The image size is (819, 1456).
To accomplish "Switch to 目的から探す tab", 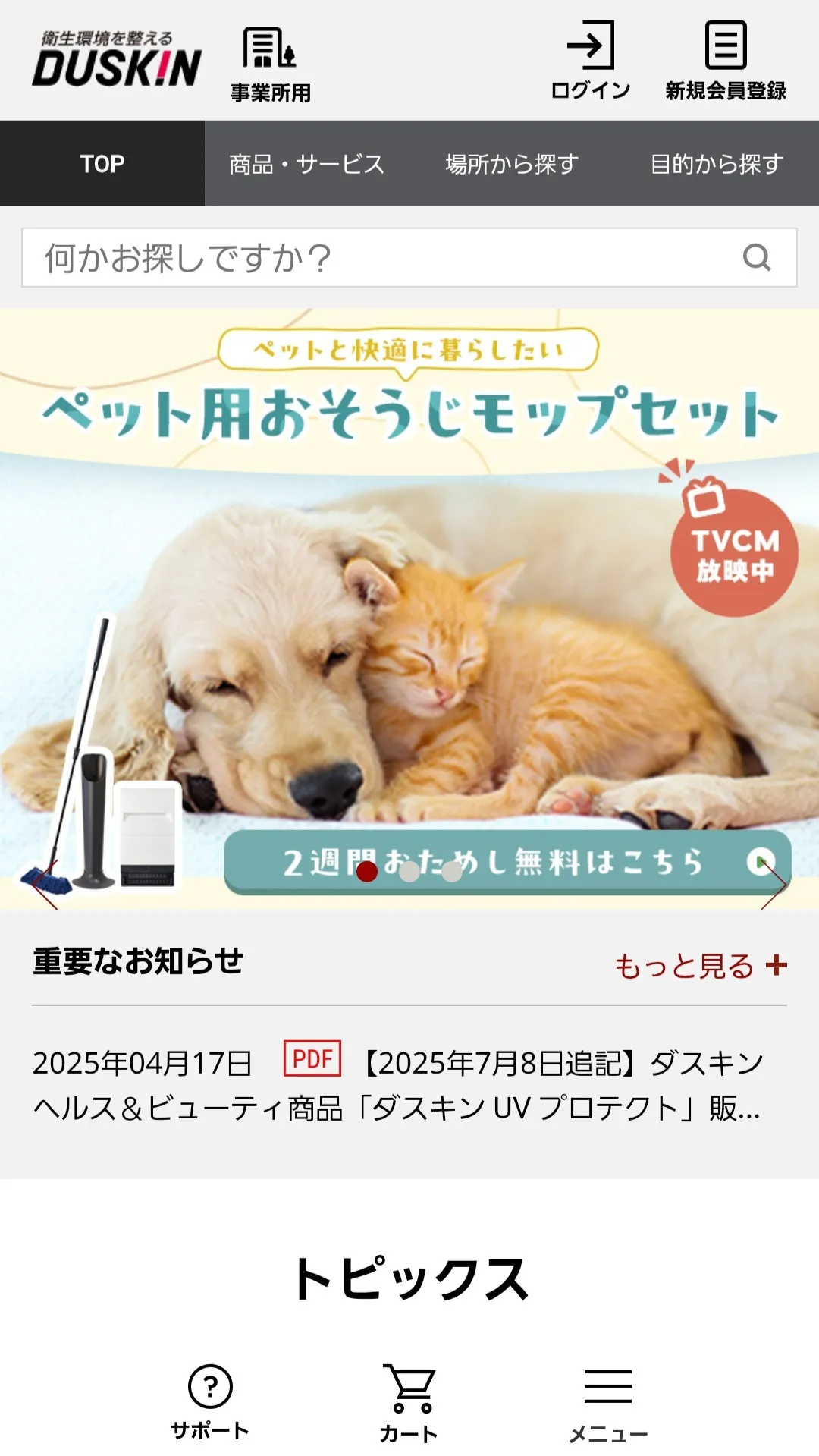I will [x=716, y=164].
